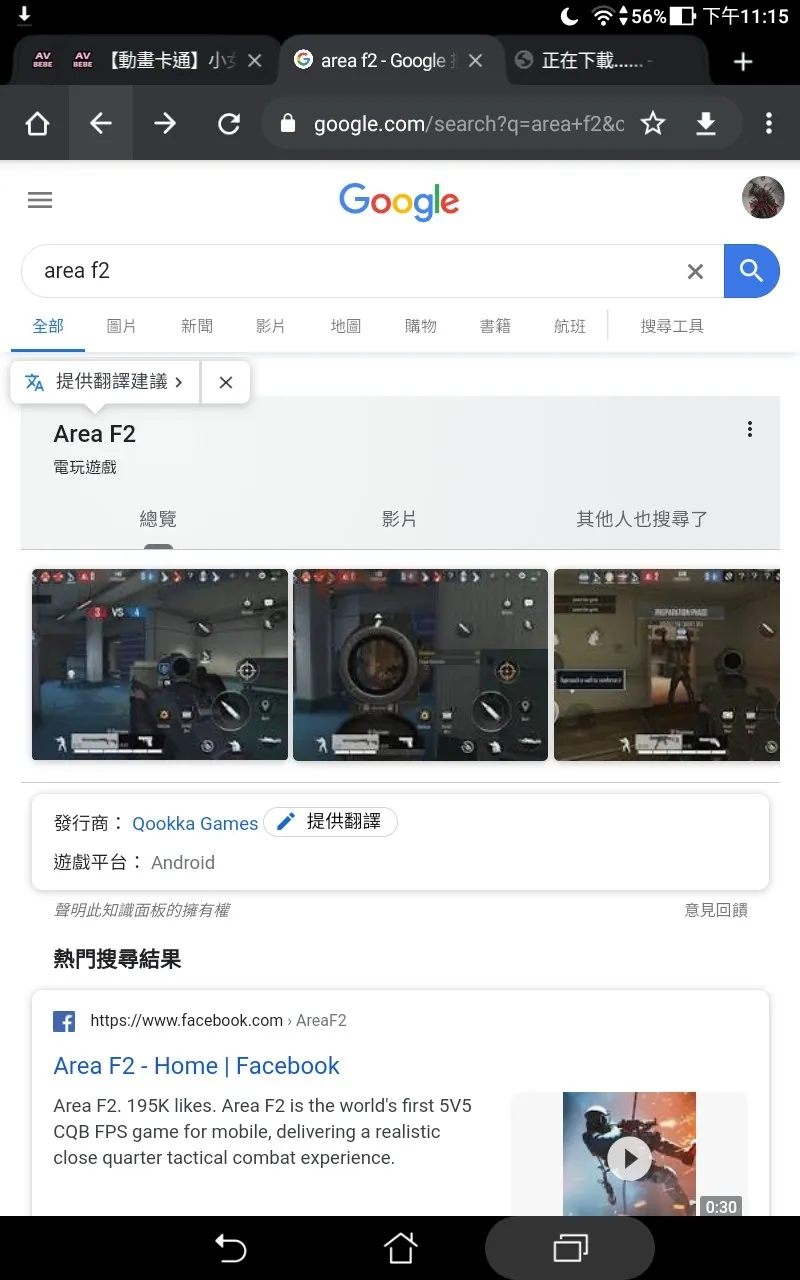This screenshot has height=1280, width=800.
Task: Switch to the 新聞 results tab
Action: [x=196, y=326]
